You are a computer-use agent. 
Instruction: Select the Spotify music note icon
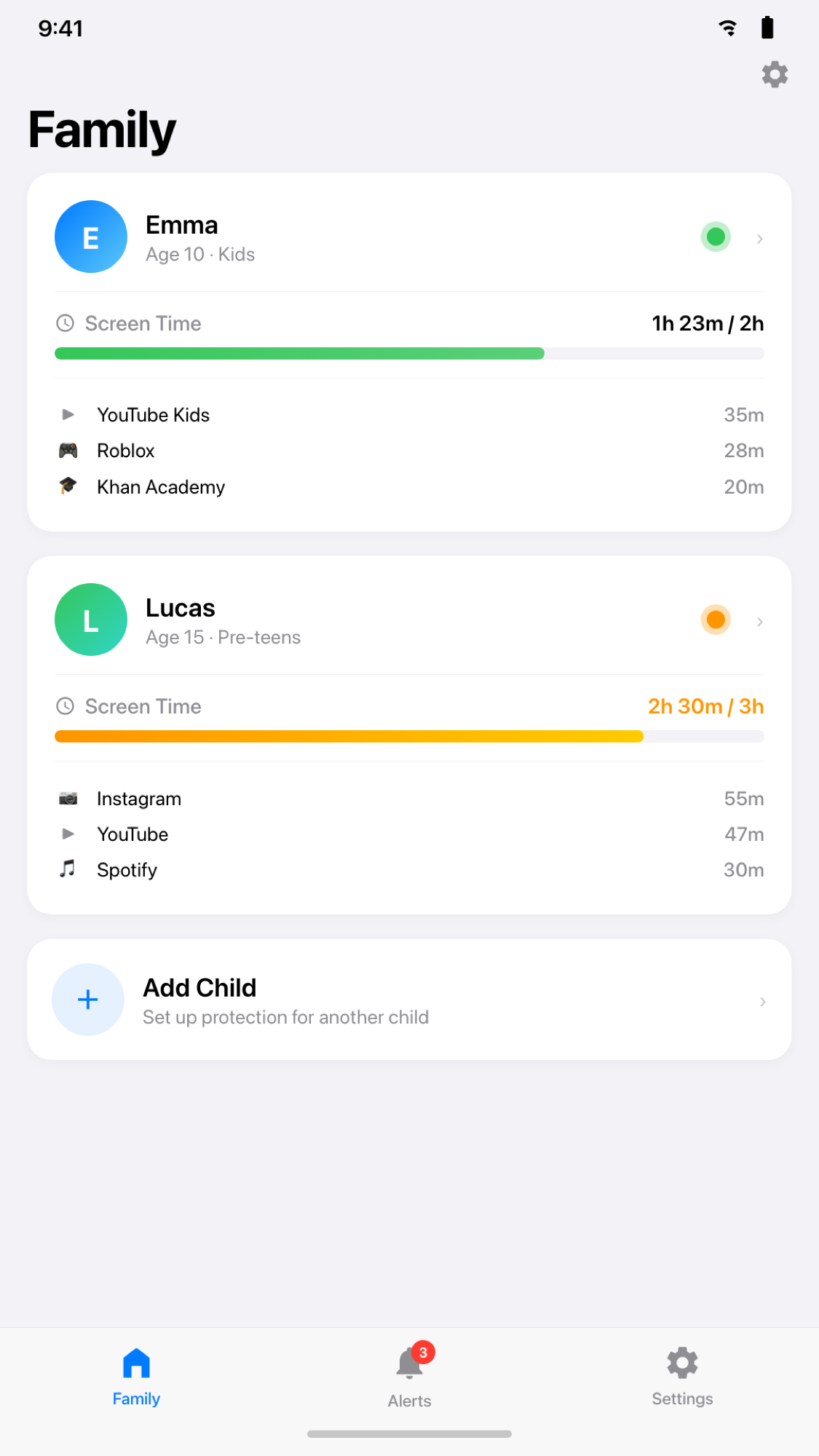[68, 869]
